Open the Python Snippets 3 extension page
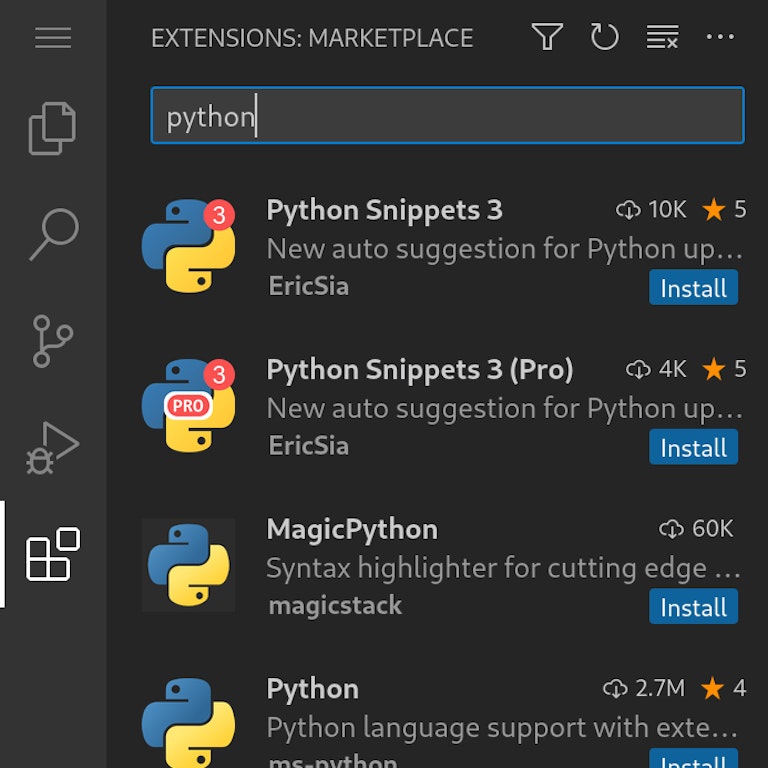The width and height of the screenshot is (768, 768). 384,210
